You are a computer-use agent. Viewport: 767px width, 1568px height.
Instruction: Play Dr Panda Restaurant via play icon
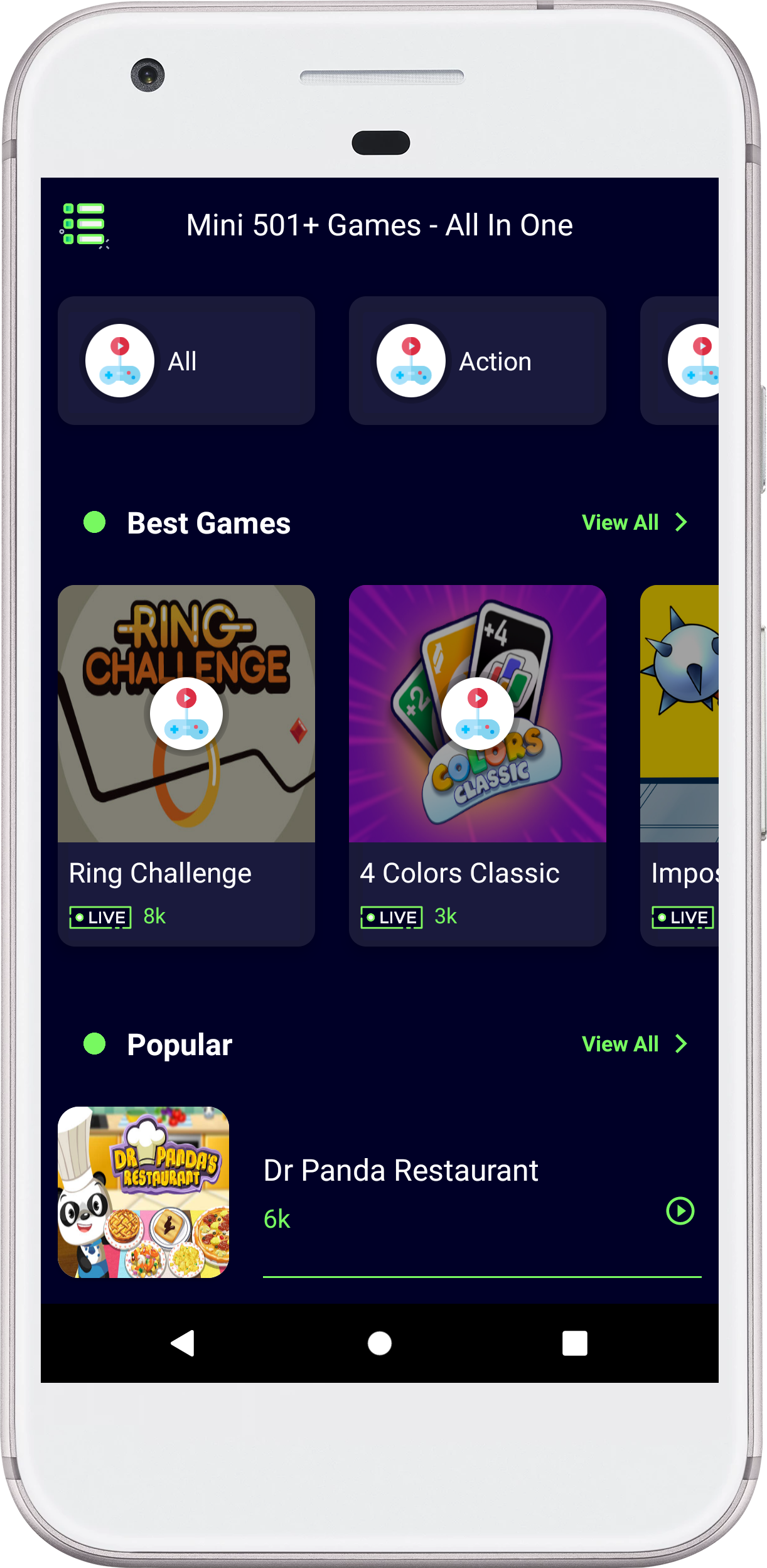click(680, 1211)
